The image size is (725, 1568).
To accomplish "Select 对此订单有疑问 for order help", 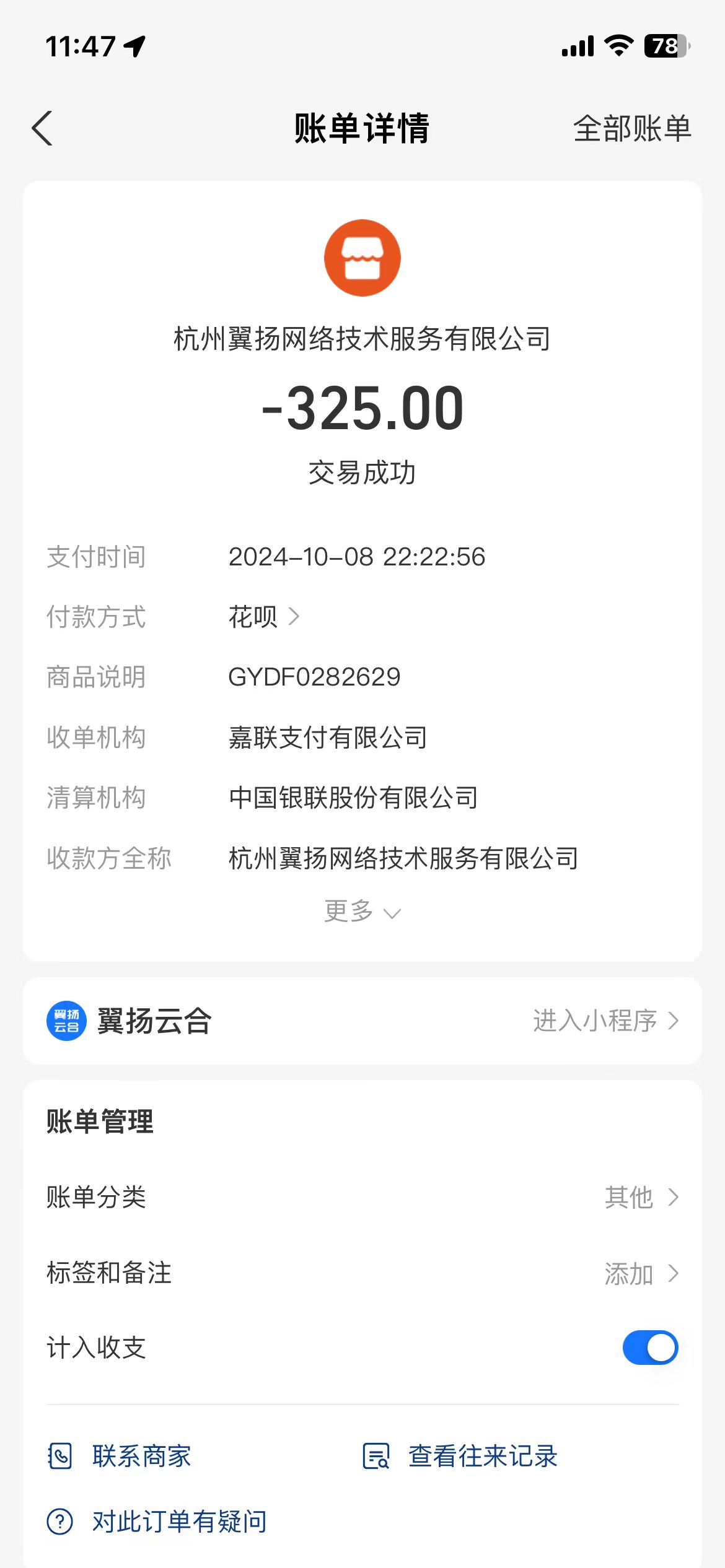I will (x=157, y=1522).
